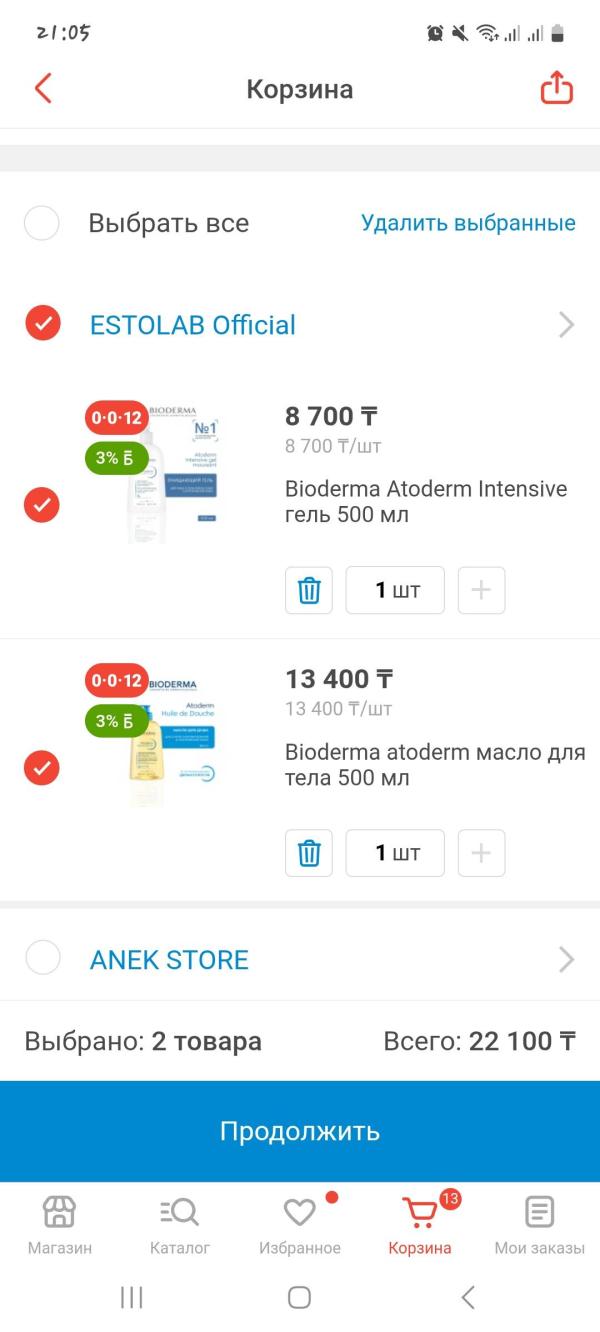Add one more Bioderma atoderm масло

[x=481, y=853]
